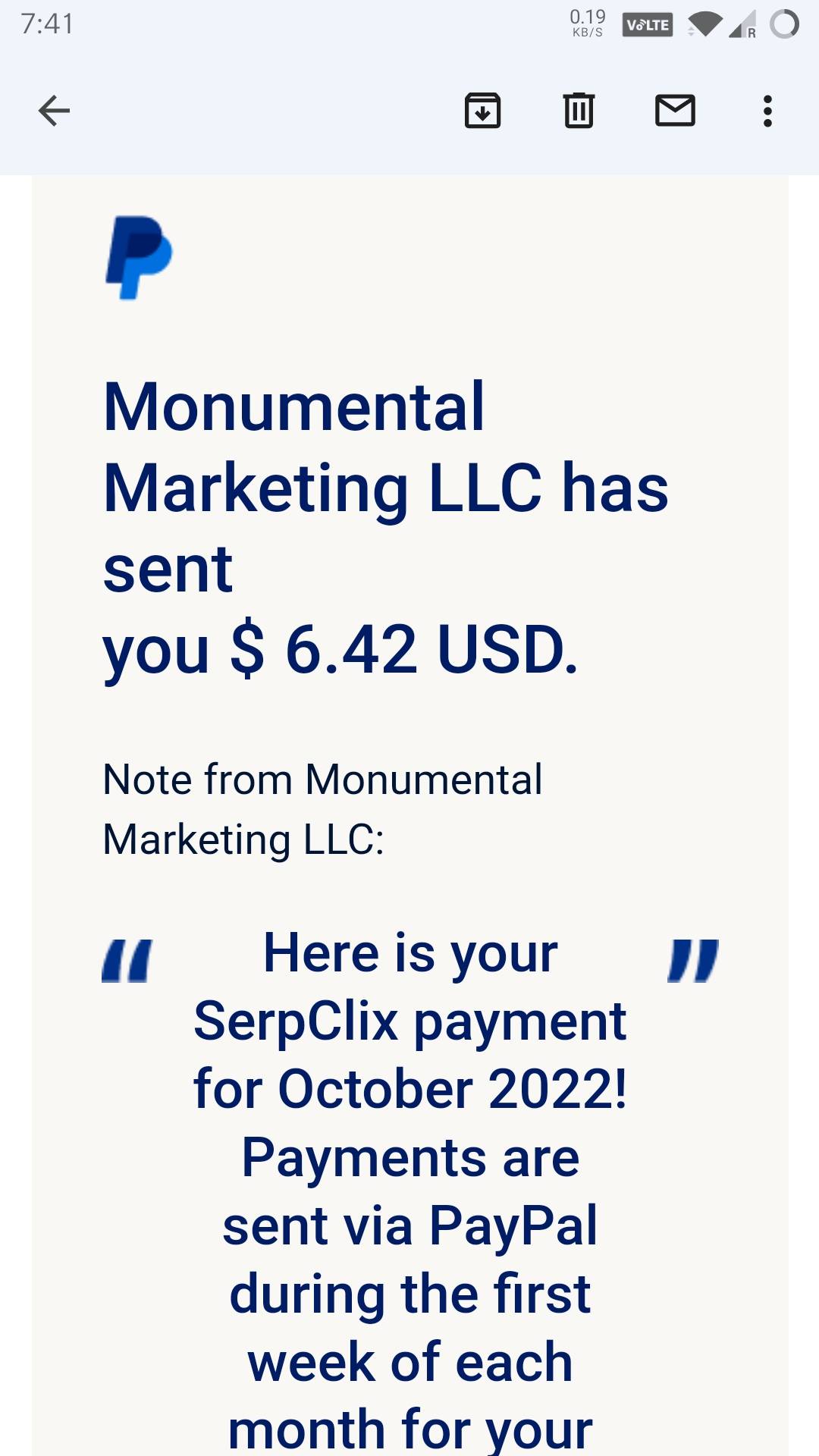Open the three-dot overflow menu

click(x=767, y=111)
